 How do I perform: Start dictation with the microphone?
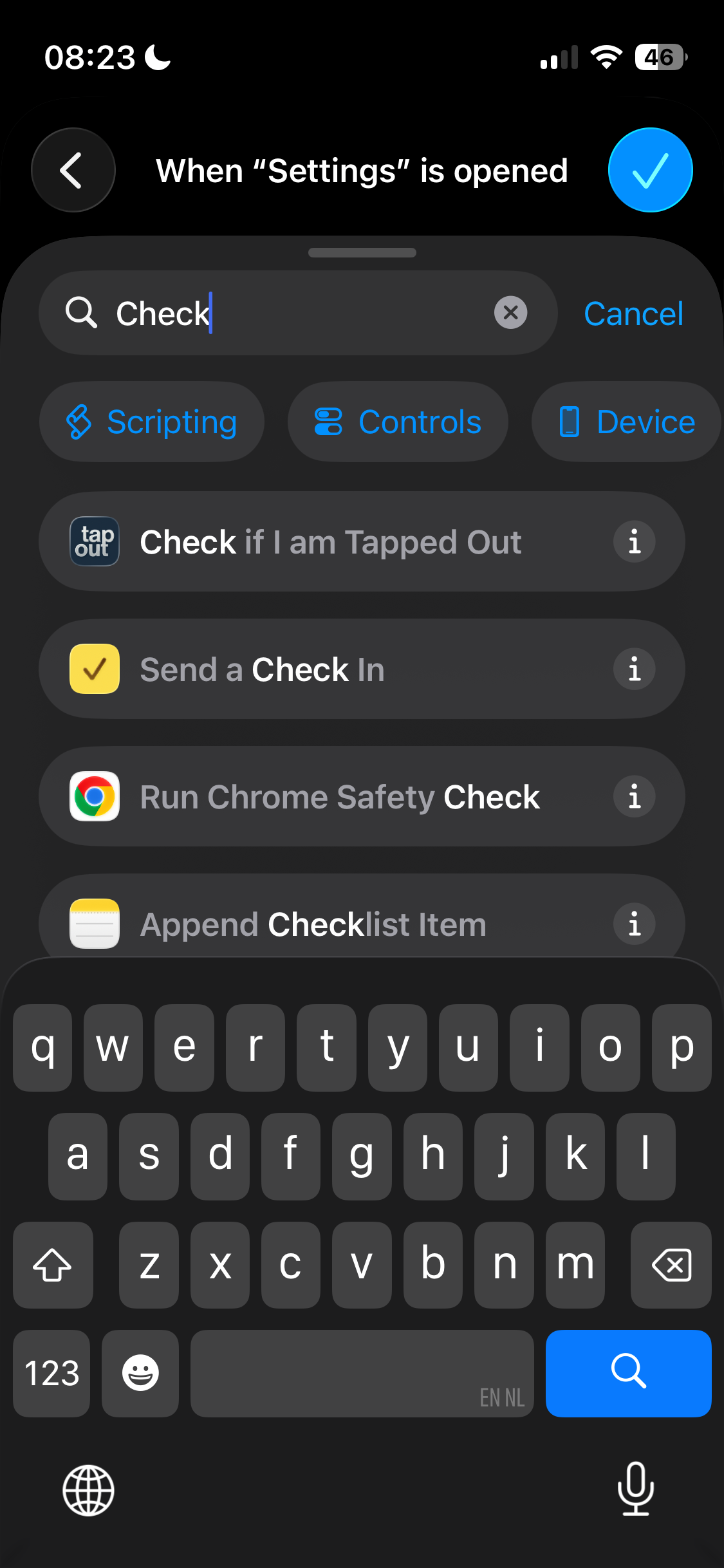coord(636,1489)
